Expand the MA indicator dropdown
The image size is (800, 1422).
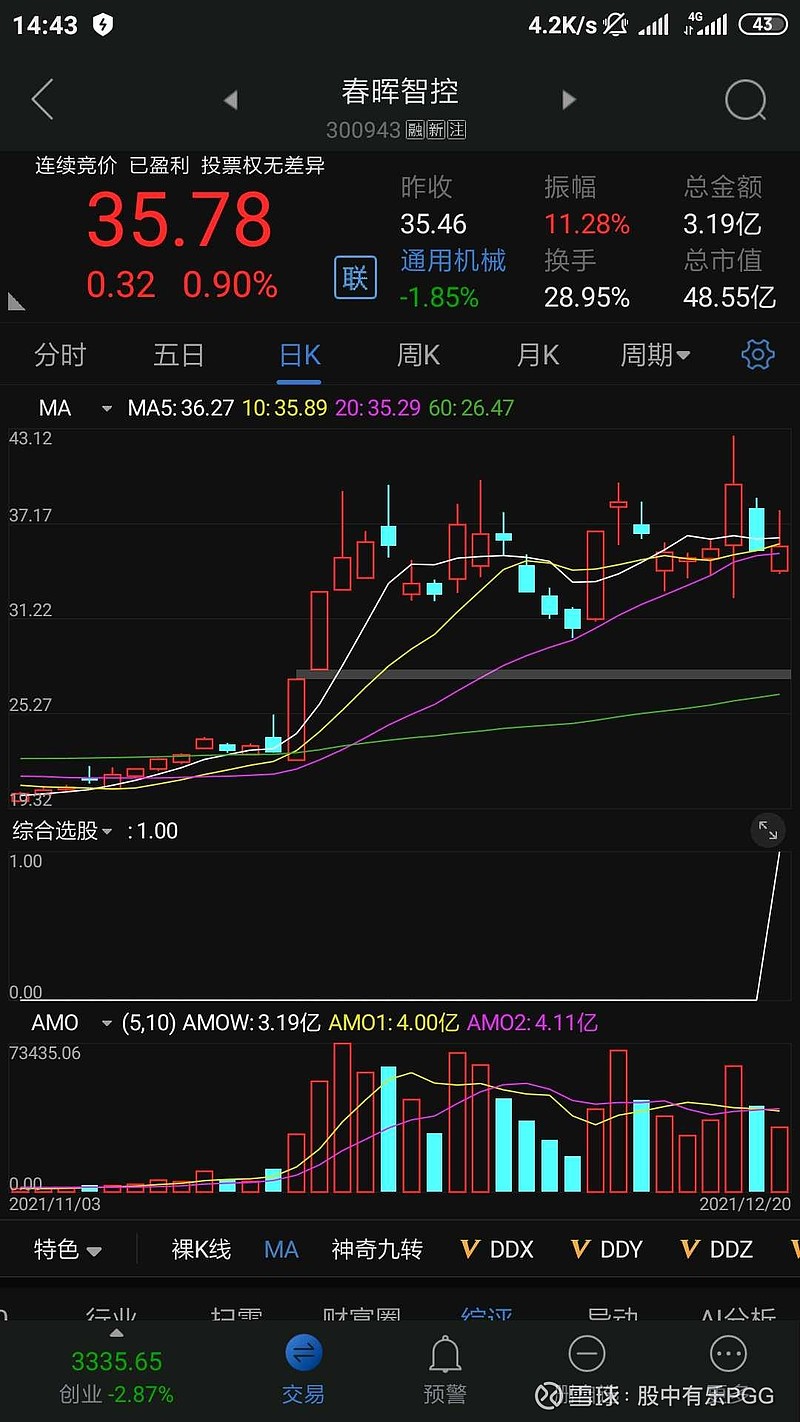[x=106, y=409]
